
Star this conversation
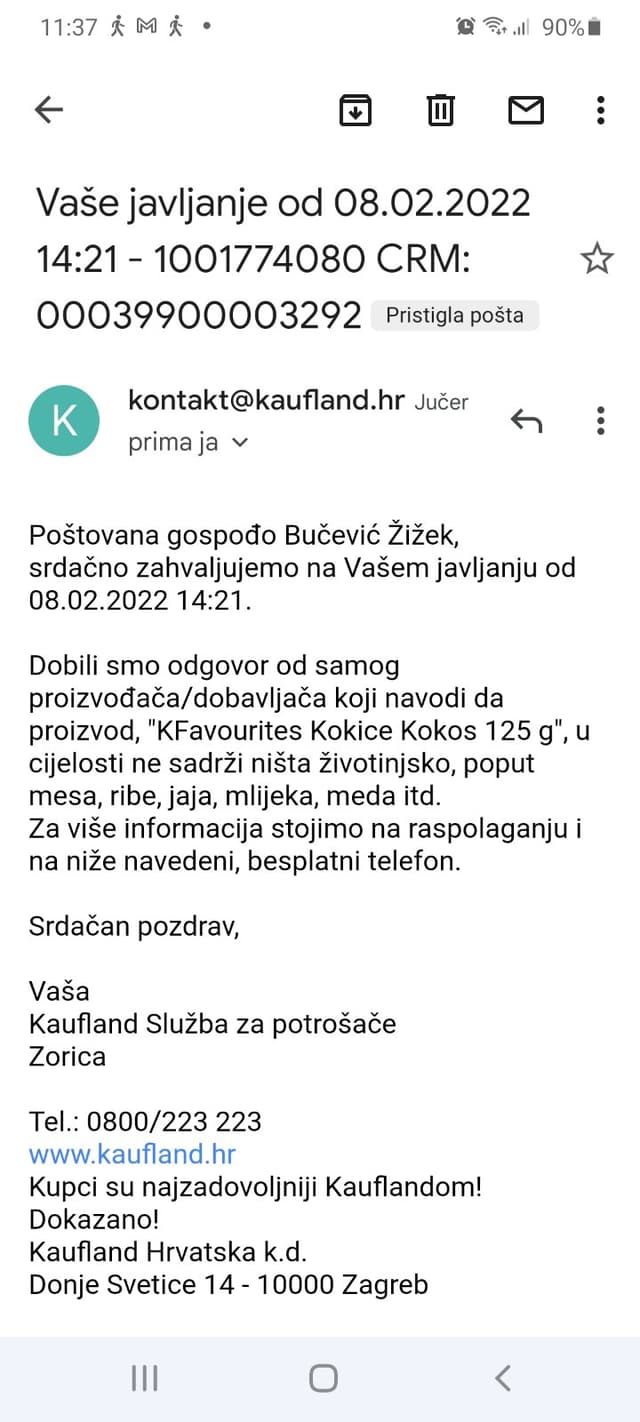[x=597, y=260]
